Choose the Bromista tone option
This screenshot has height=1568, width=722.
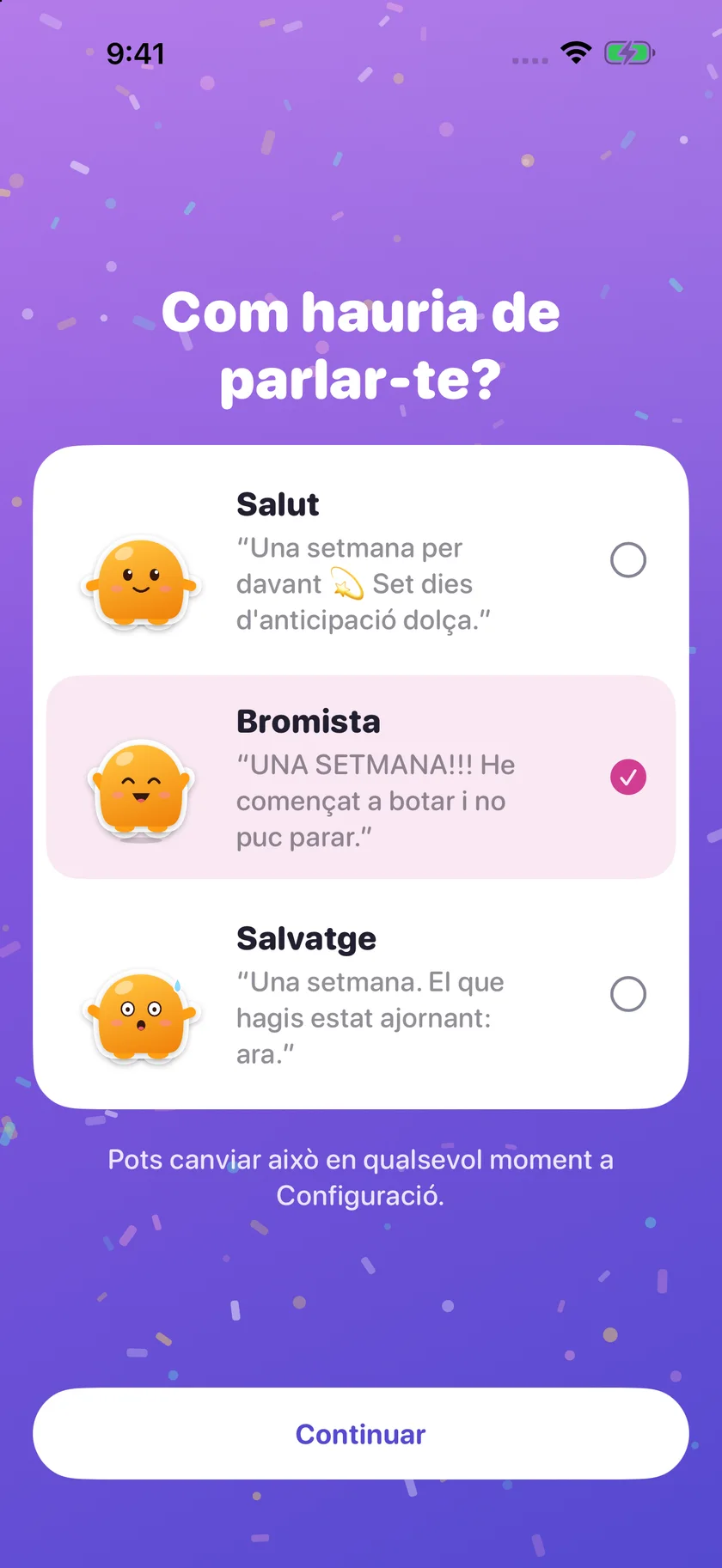[x=361, y=777]
